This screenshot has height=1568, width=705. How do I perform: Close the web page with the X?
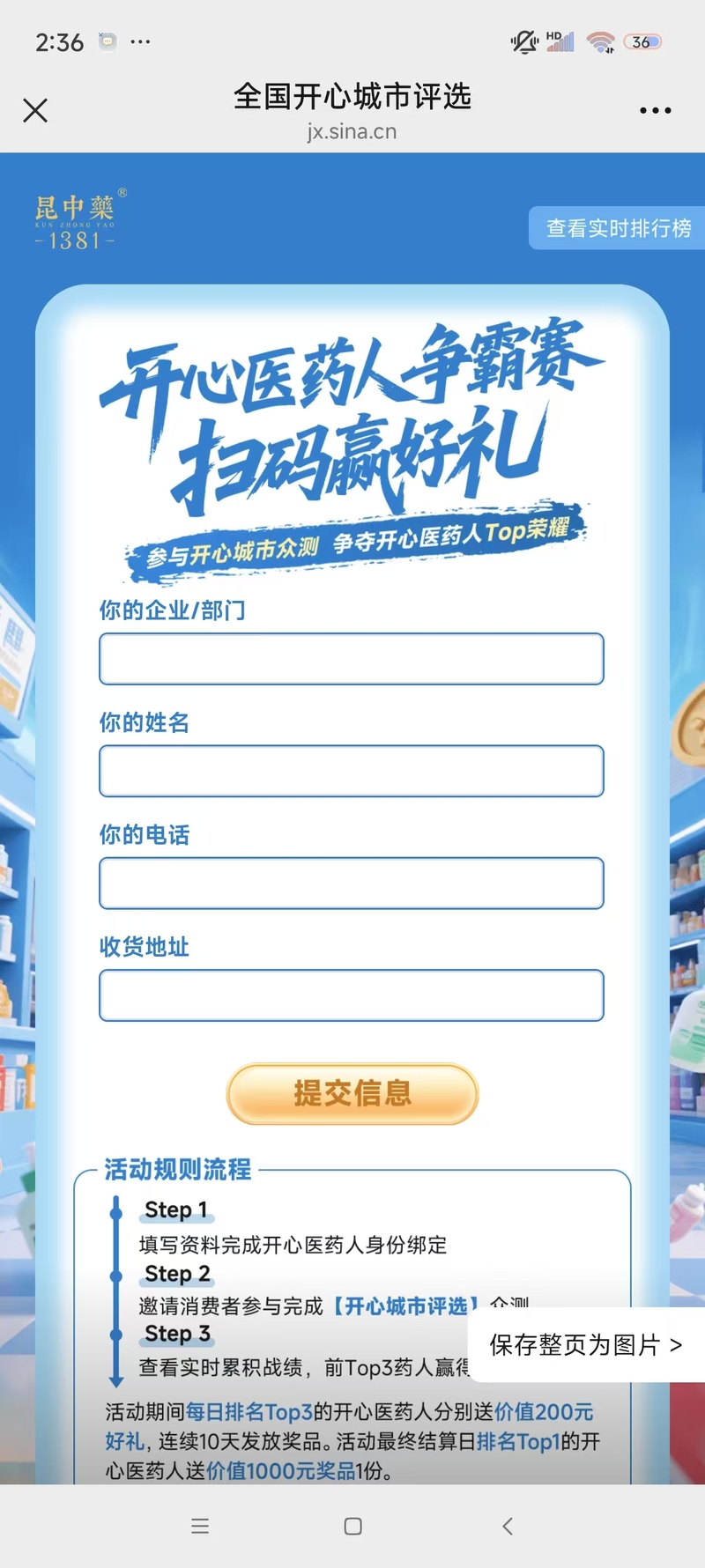(x=35, y=110)
